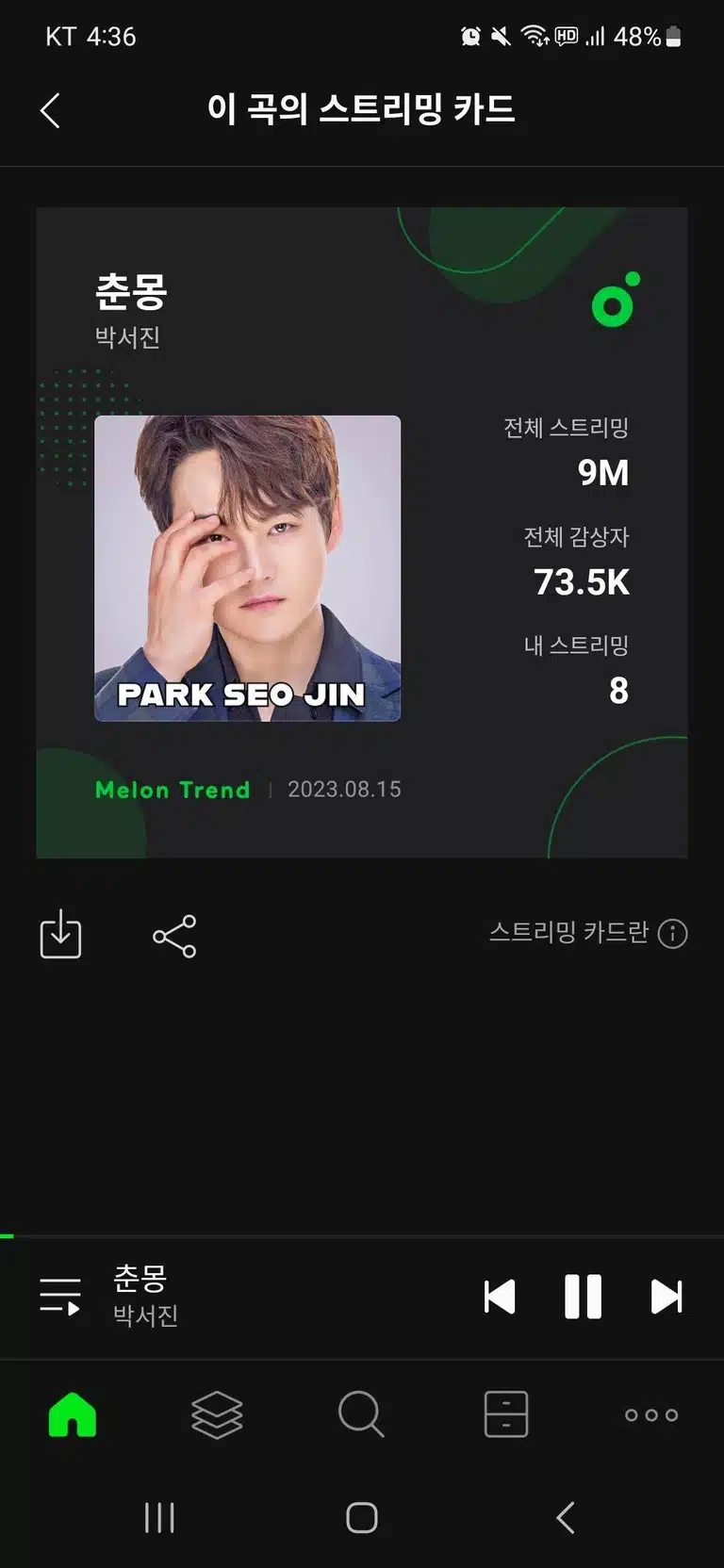Tap the system home button
Image resolution: width=724 pixels, height=1568 pixels.
(362, 1517)
